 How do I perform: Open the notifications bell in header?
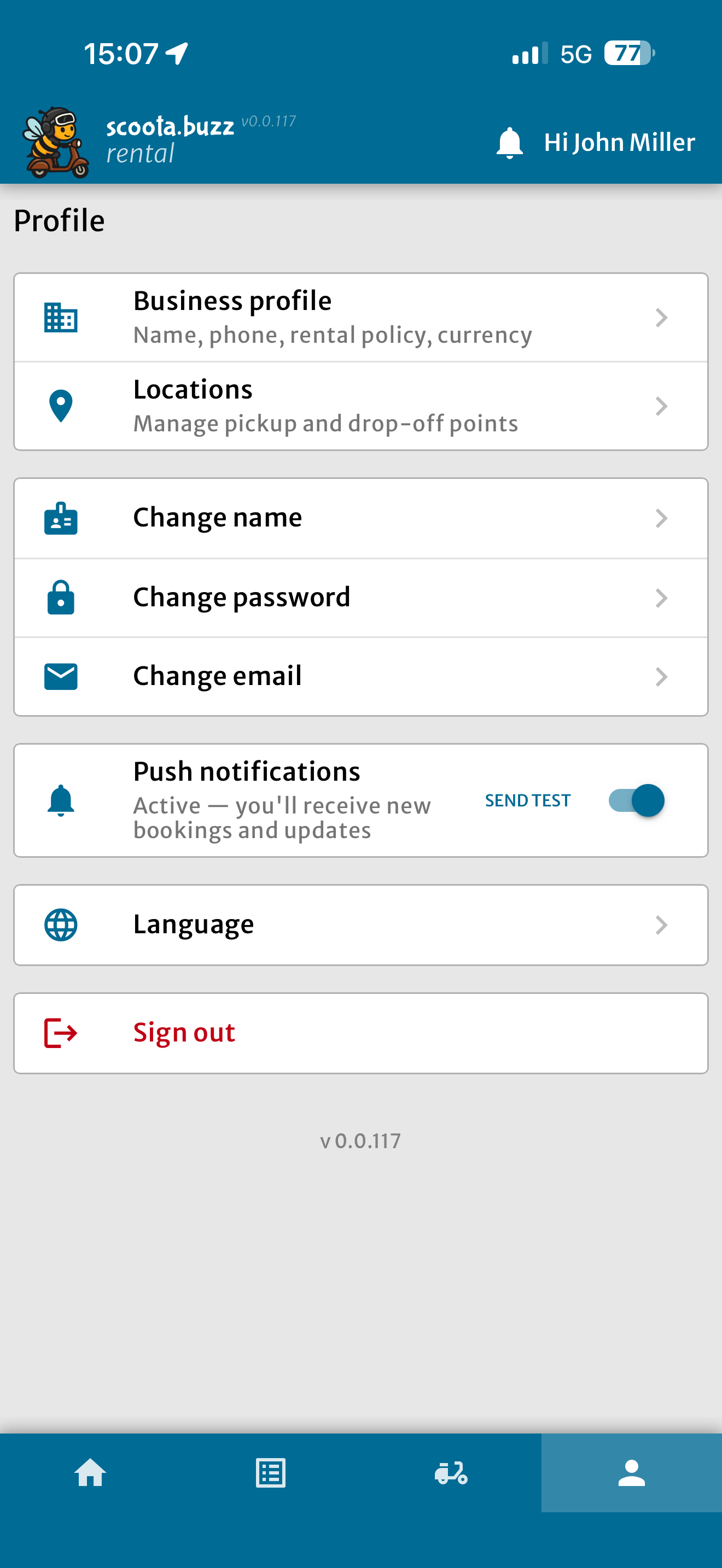click(x=510, y=143)
